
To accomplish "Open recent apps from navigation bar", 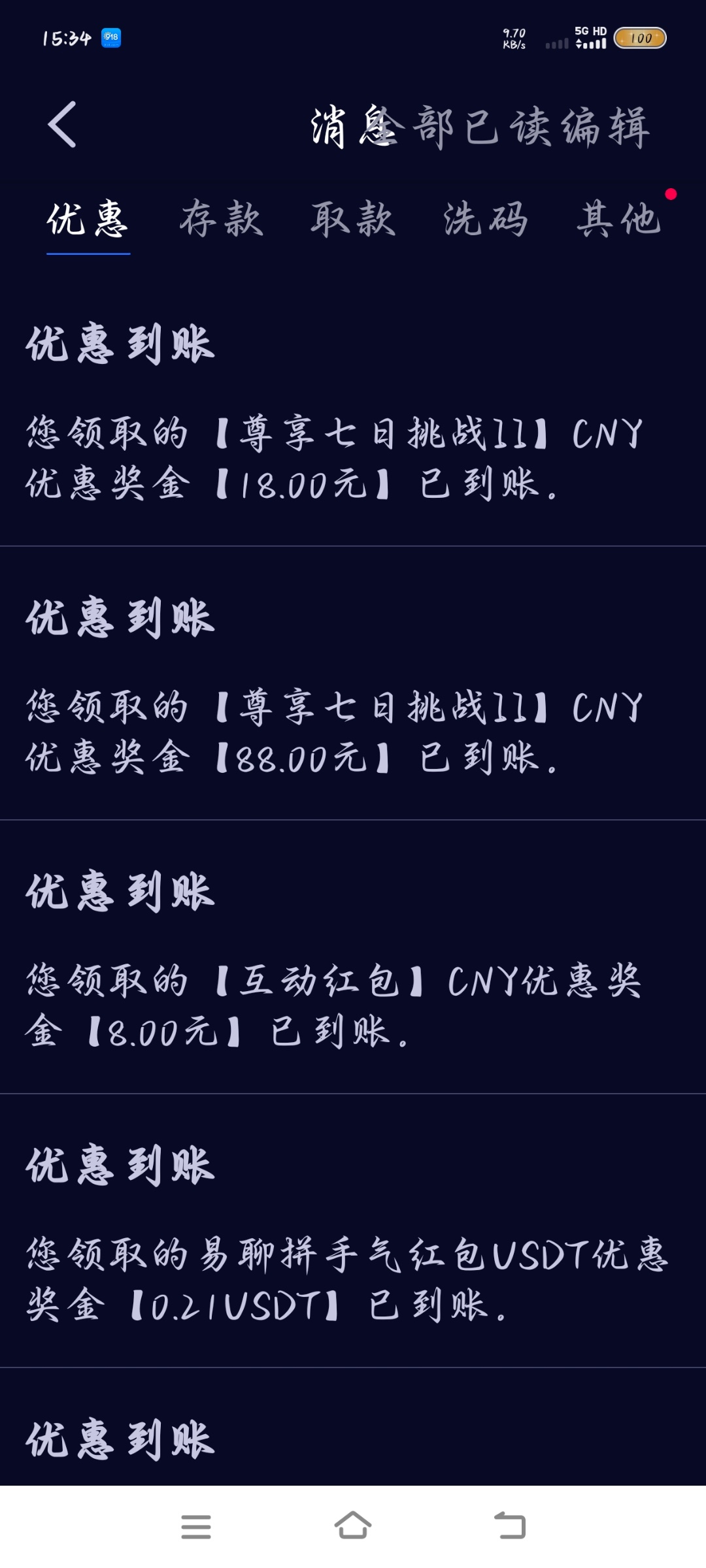I will tap(196, 1526).
